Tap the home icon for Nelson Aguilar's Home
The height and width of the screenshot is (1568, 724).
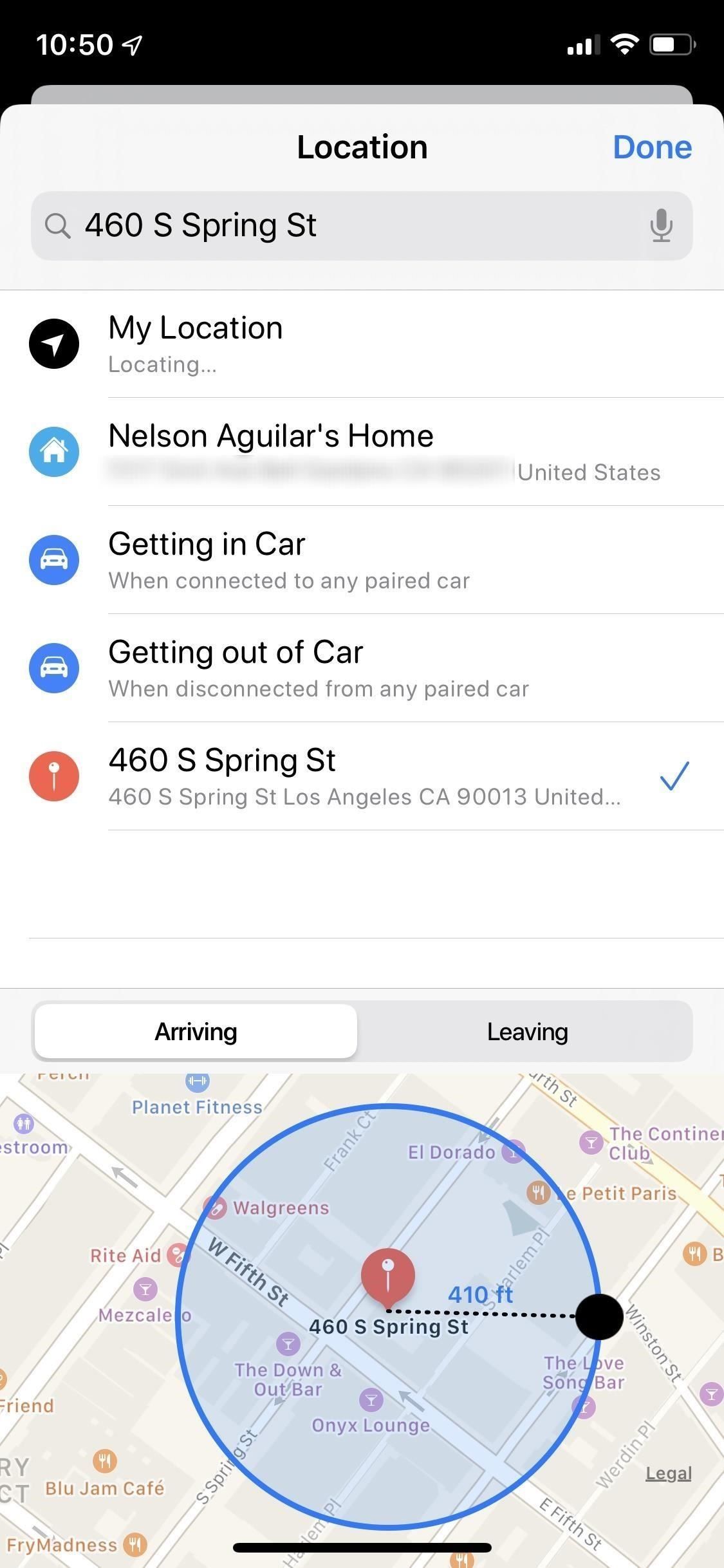(54, 452)
